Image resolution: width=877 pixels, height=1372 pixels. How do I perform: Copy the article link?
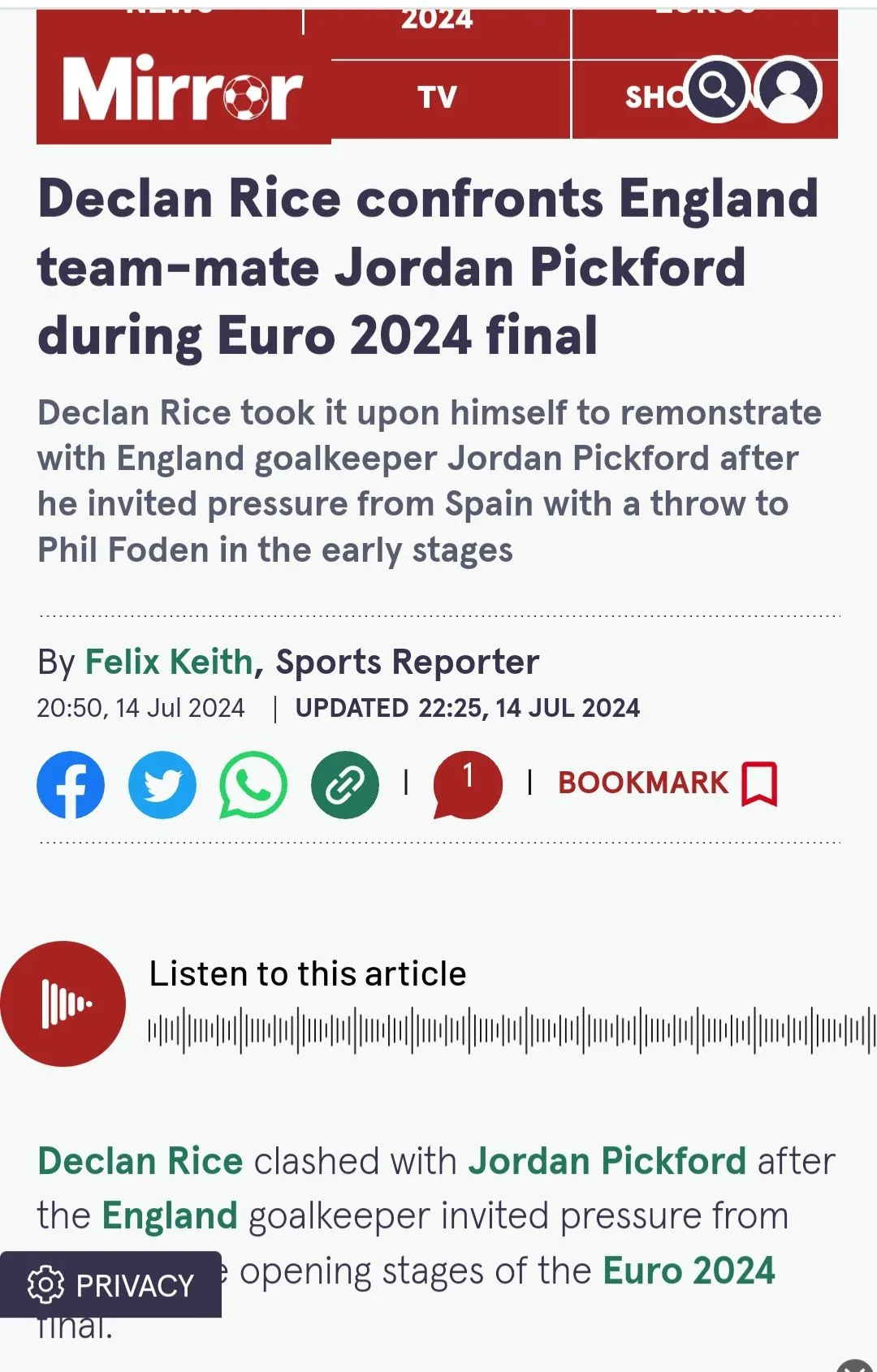(345, 784)
